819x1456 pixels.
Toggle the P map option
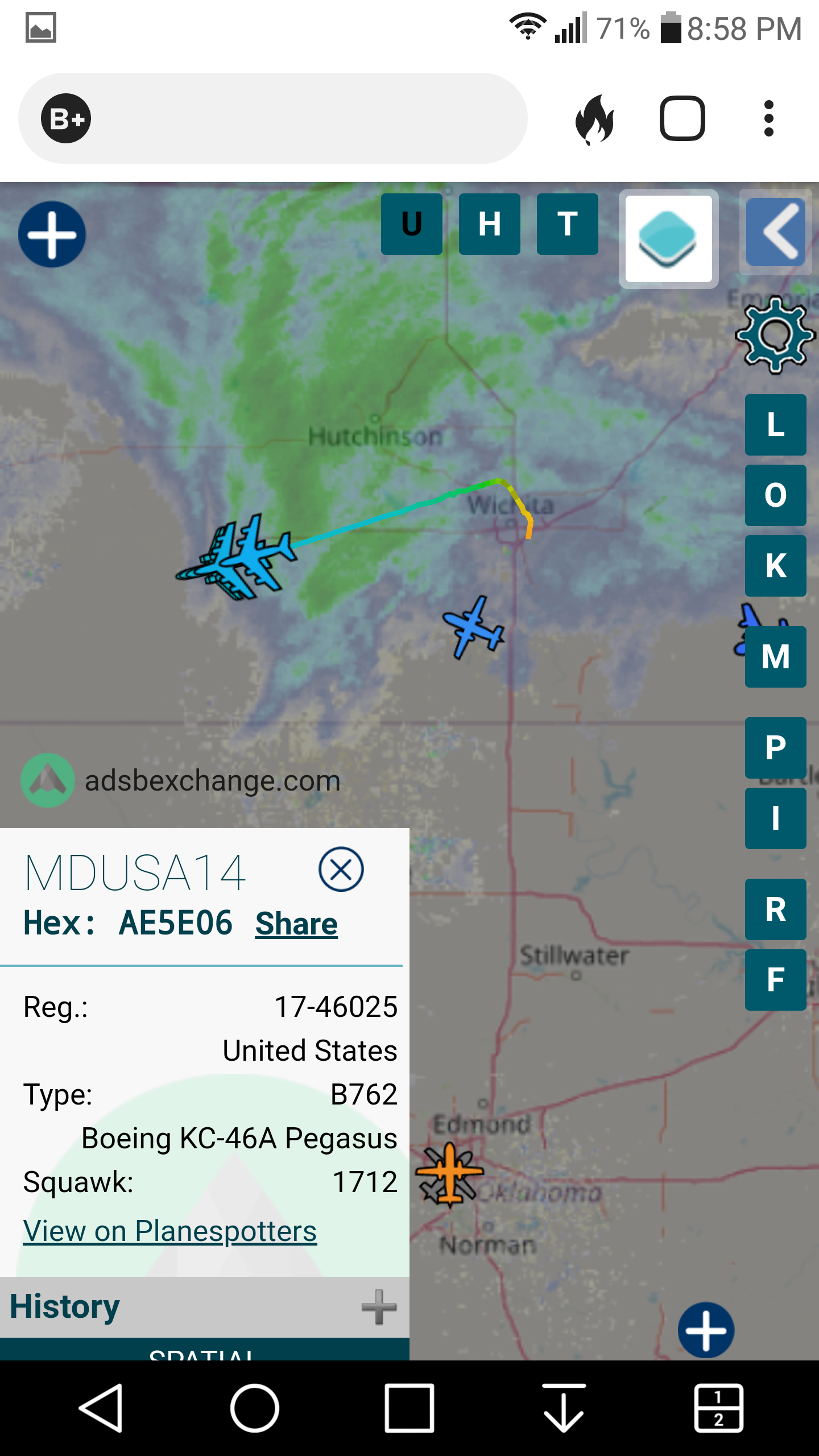(x=775, y=748)
